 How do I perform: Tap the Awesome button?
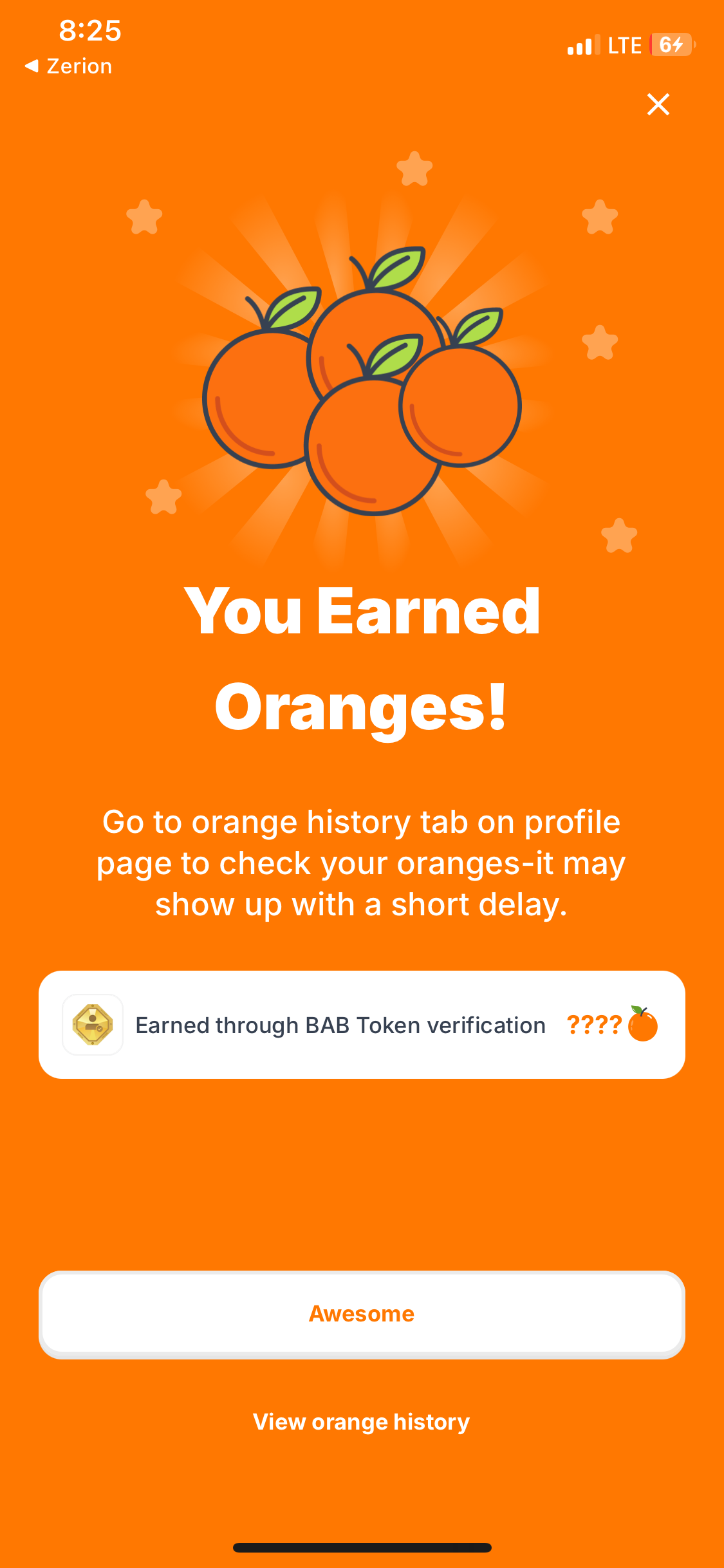[x=362, y=1314]
